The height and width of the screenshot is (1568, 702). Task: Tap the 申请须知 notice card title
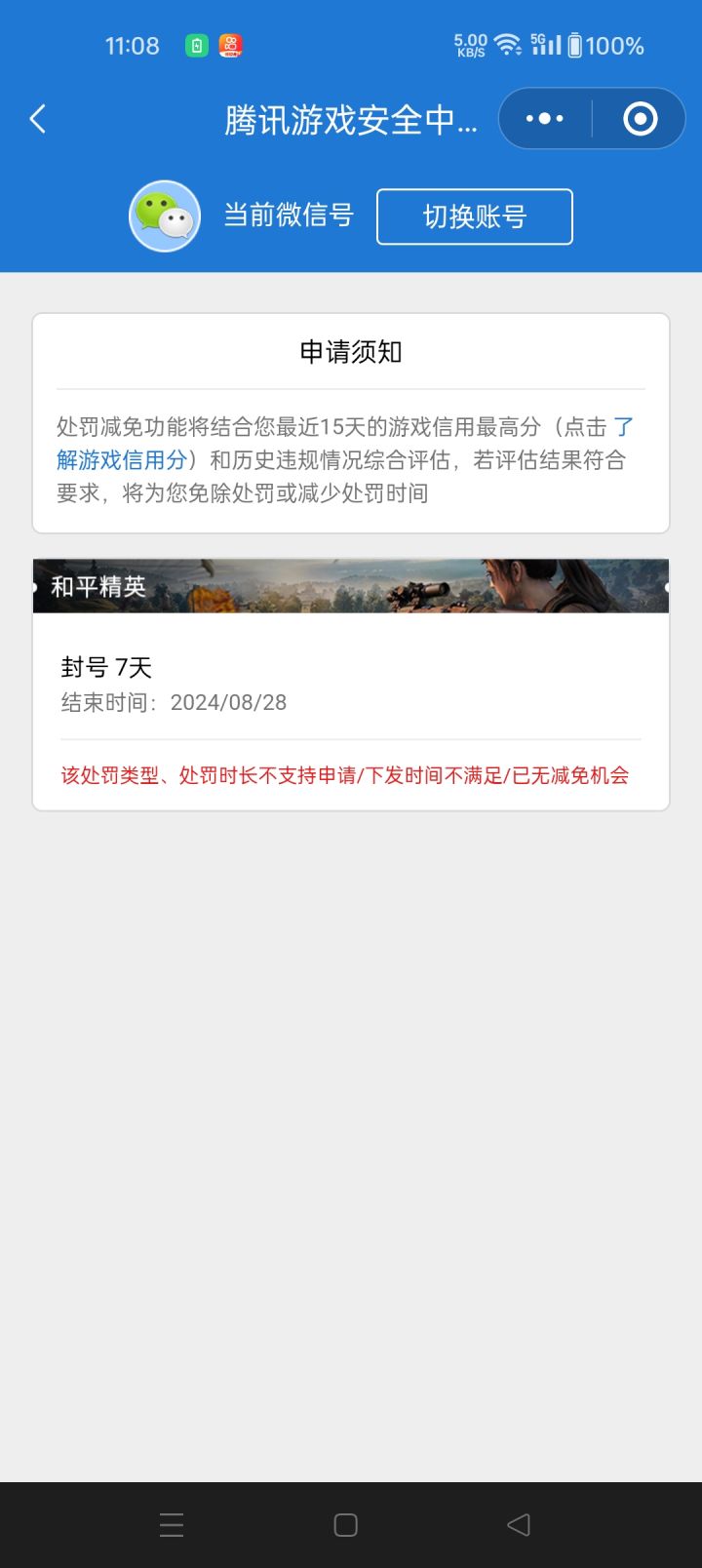351,352
